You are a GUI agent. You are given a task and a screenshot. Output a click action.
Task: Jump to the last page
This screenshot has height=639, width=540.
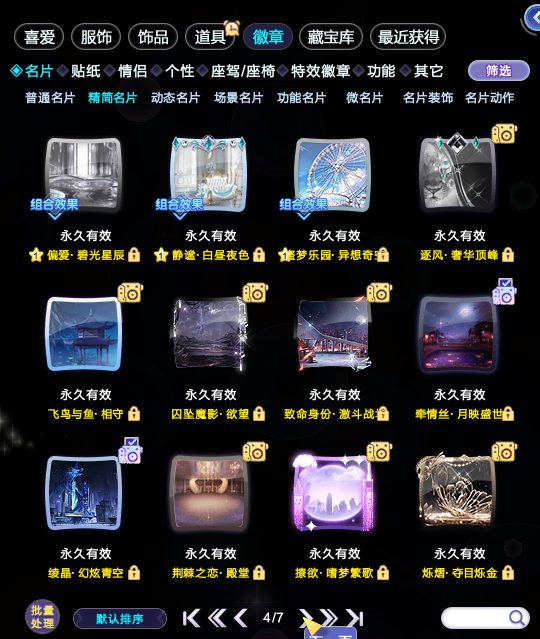pyautogui.click(x=355, y=618)
